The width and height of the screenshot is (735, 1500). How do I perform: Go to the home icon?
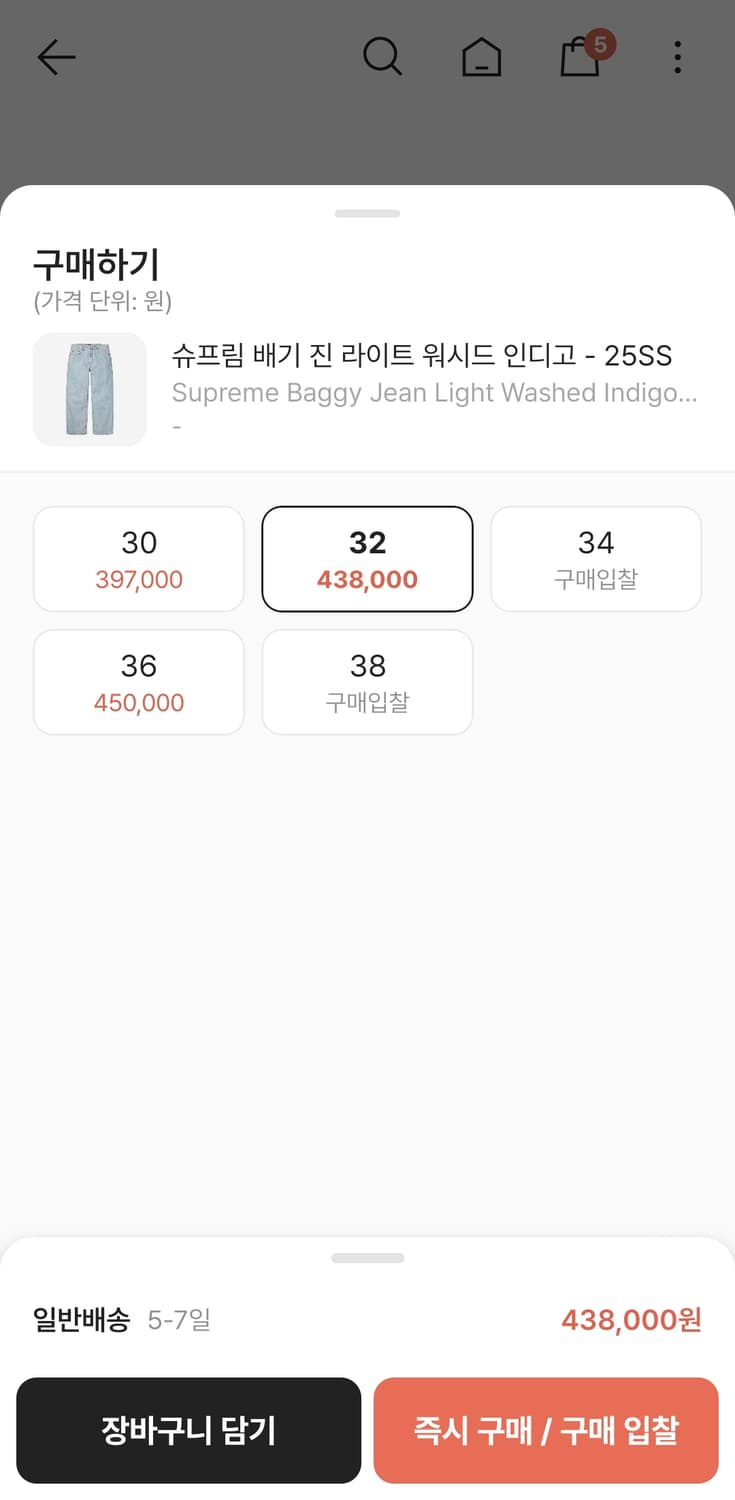[481, 58]
